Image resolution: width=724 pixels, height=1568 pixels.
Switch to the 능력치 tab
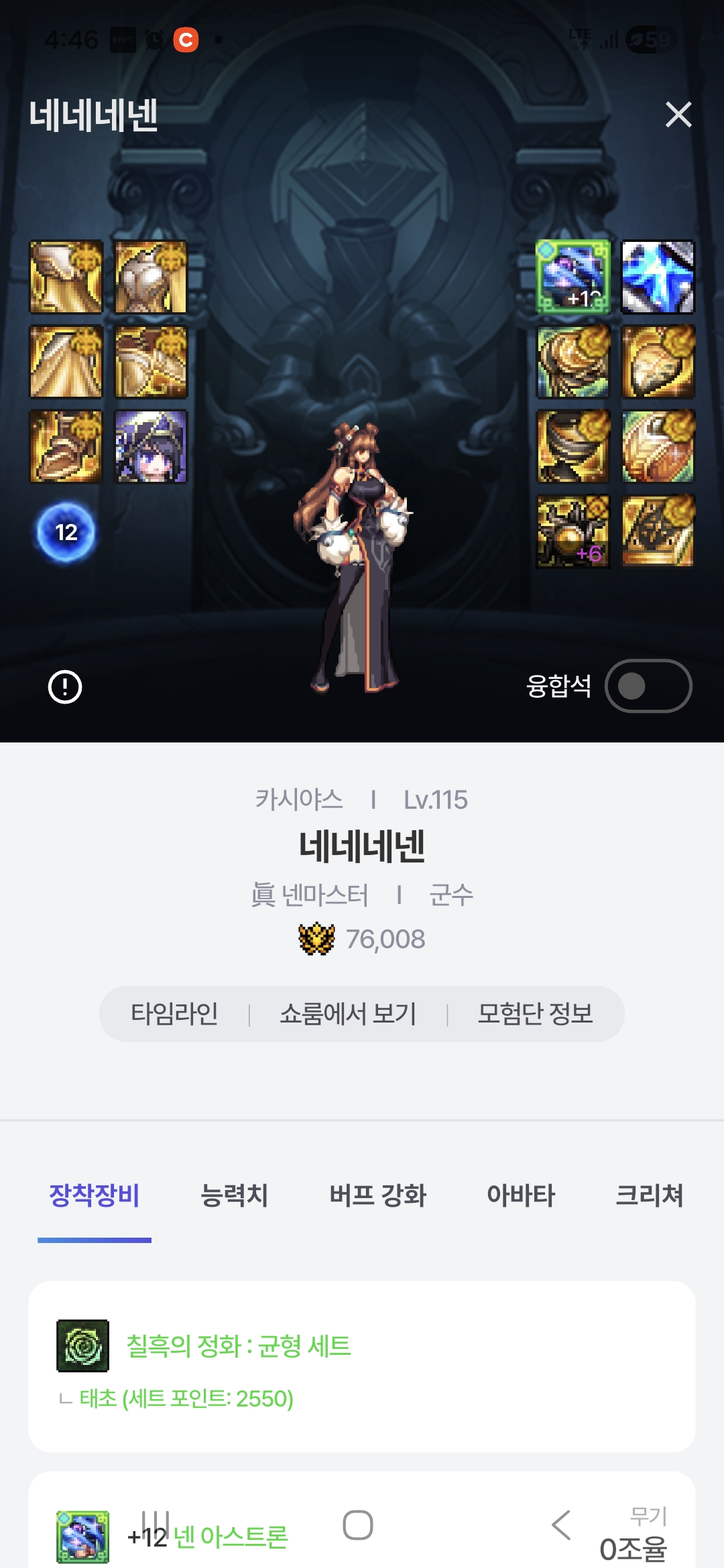(235, 1195)
